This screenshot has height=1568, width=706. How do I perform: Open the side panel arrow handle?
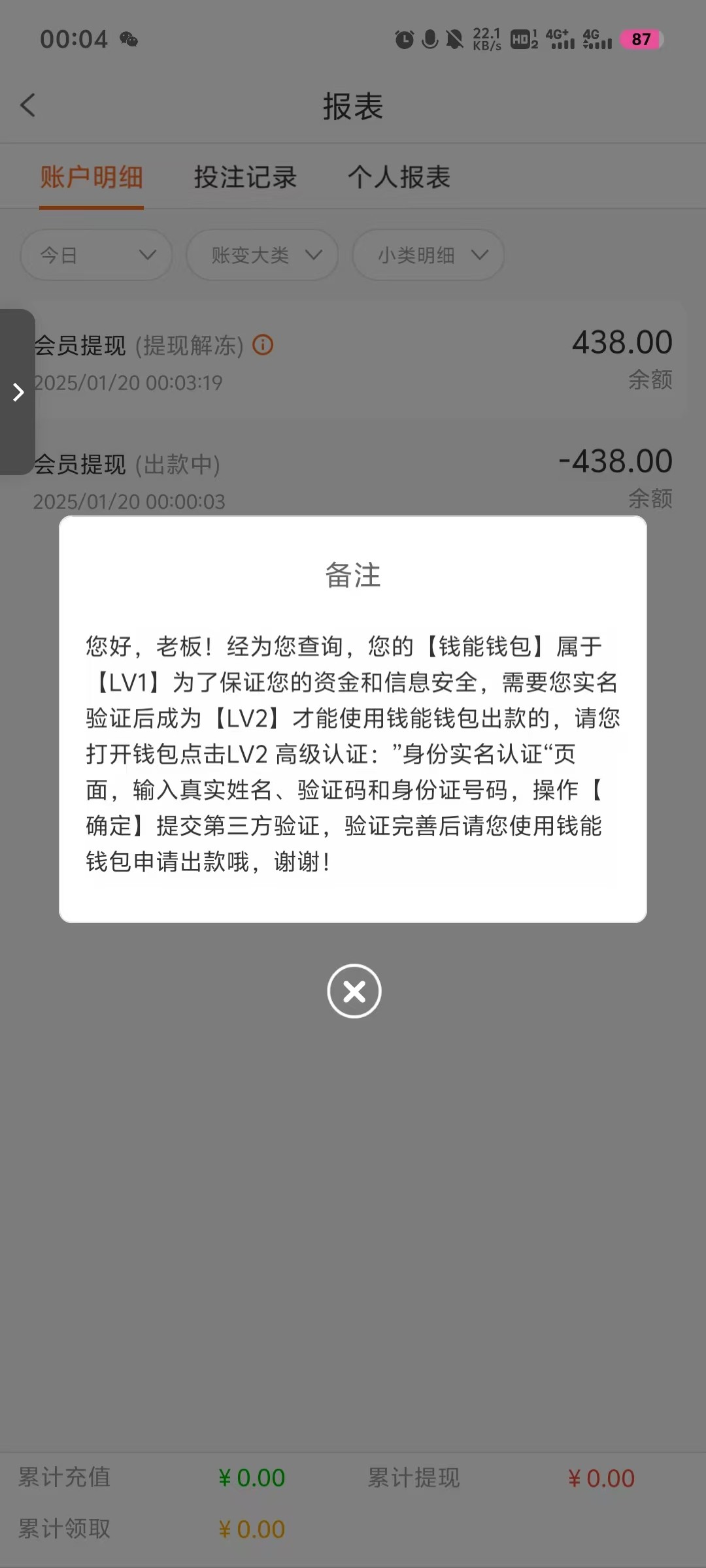pyautogui.click(x=18, y=392)
